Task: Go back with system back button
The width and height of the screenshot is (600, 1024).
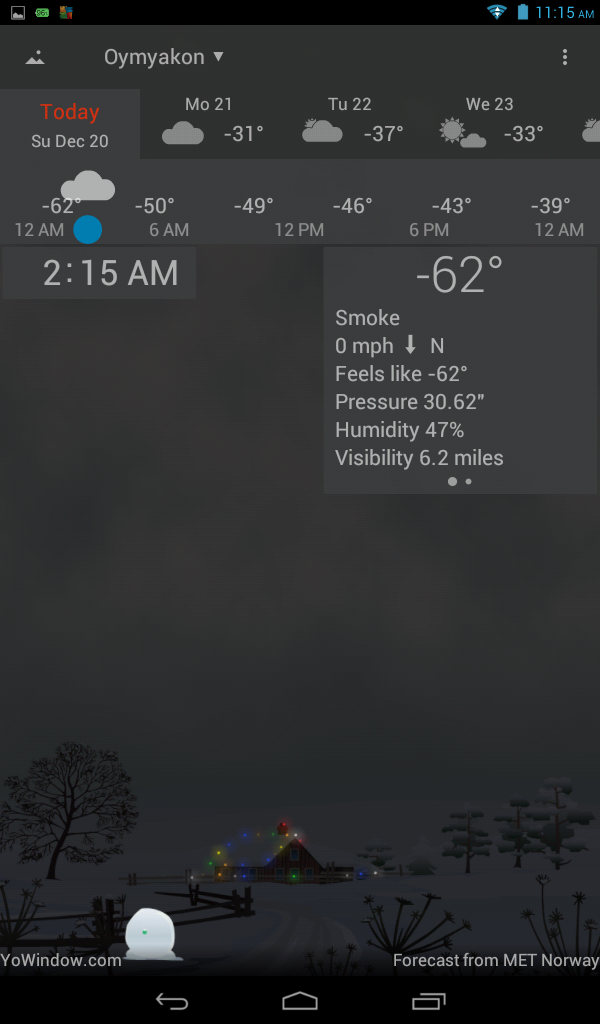Action: tap(172, 1000)
